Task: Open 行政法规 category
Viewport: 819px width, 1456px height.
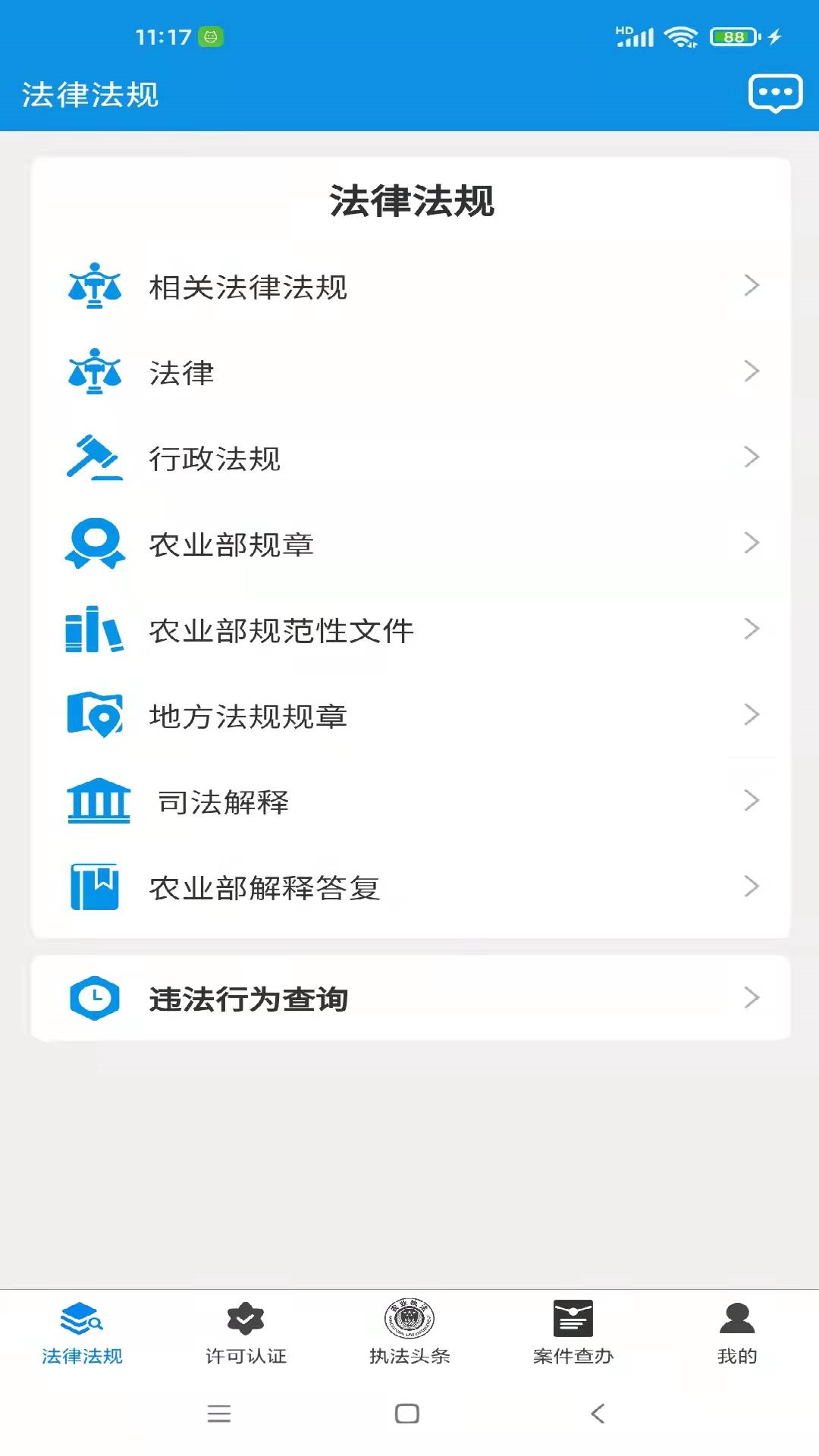Action: [x=409, y=458]
